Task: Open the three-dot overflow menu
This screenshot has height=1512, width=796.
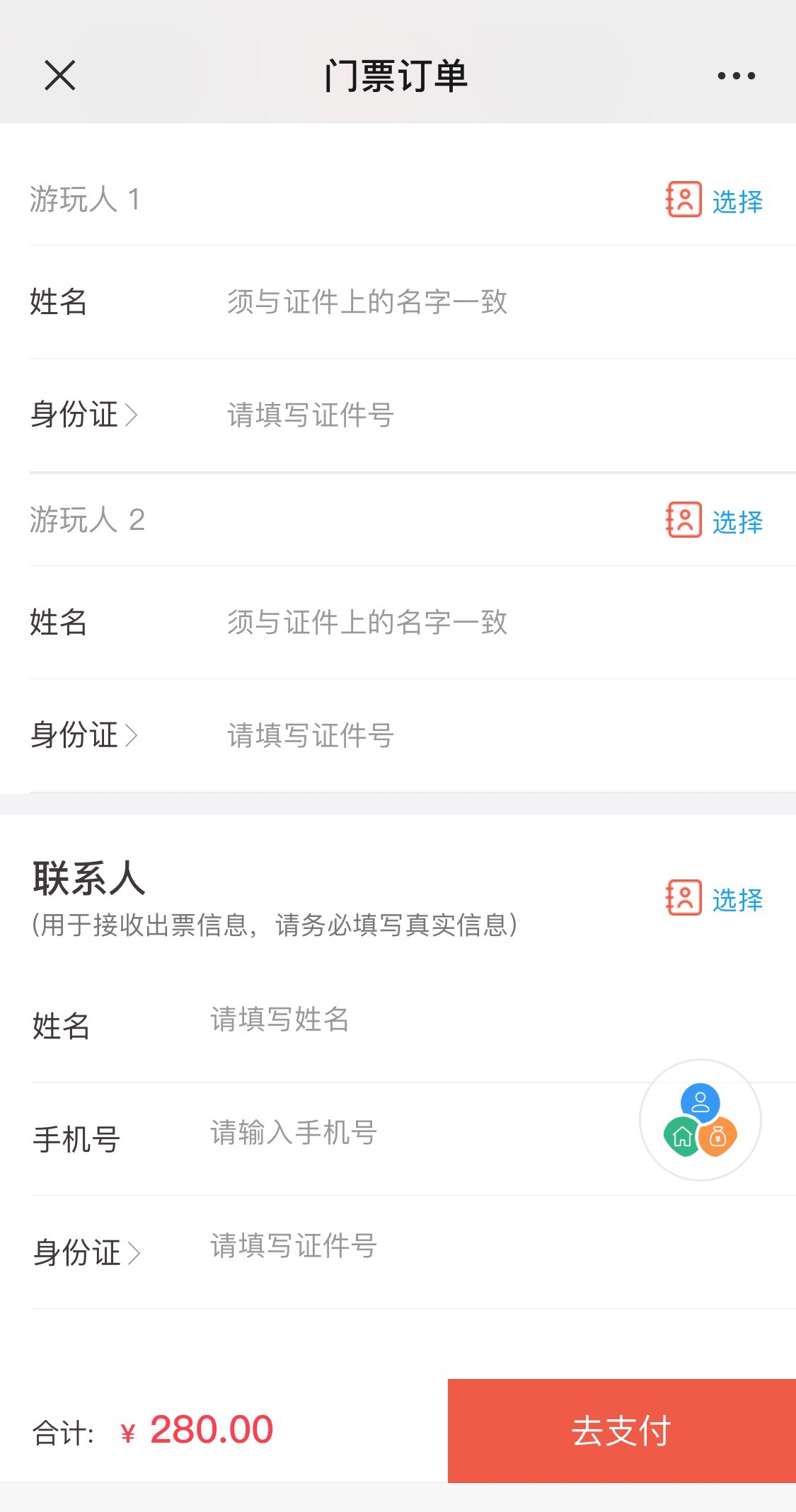Action: pos(736,76)
